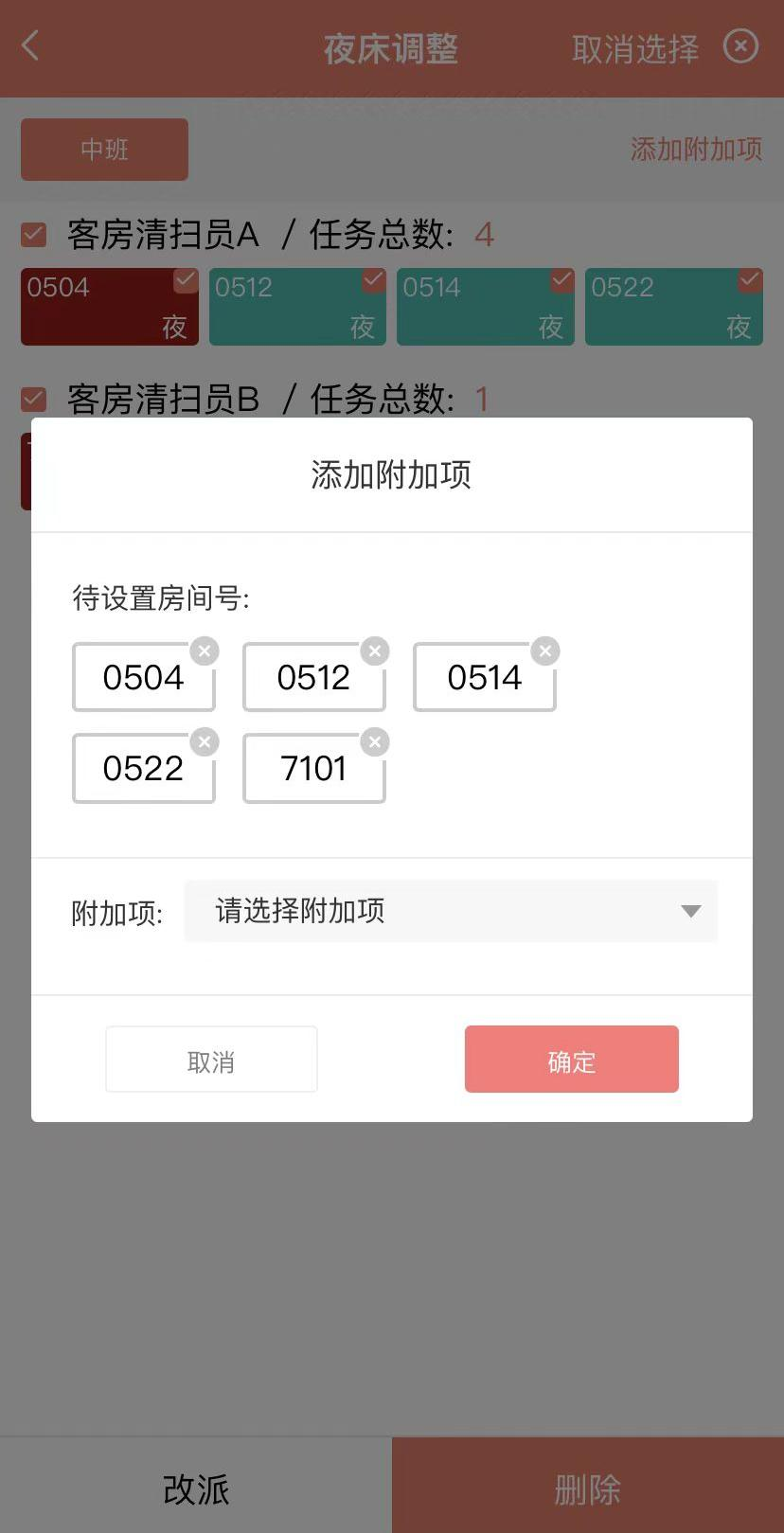
Task: Remove room 7101 from the list
Action: [375, 742]
